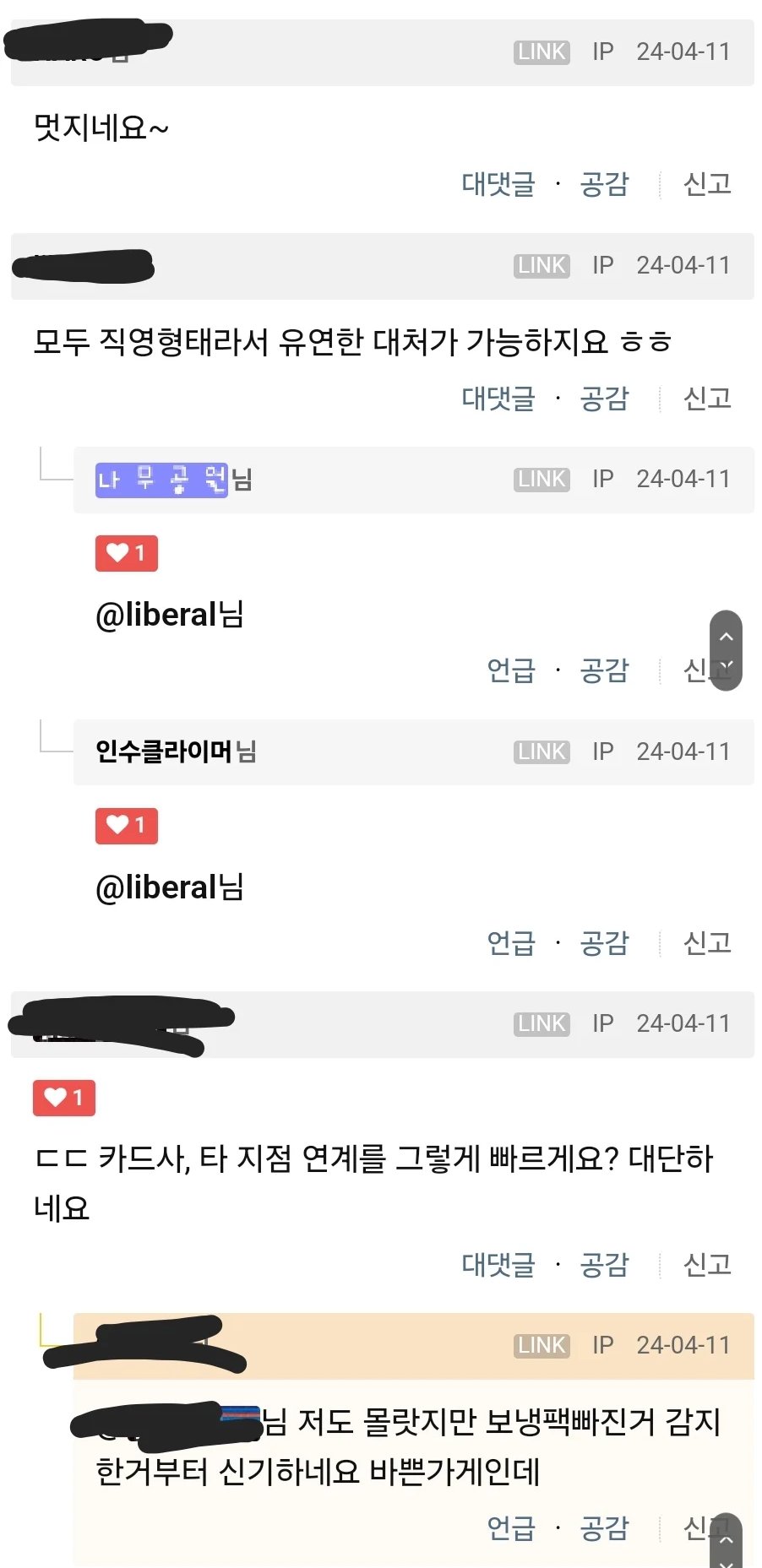Jump up using the floating arrow button
Image resolution: width=762 pixels, height=1568 pixels.
[x=726, y=637]
